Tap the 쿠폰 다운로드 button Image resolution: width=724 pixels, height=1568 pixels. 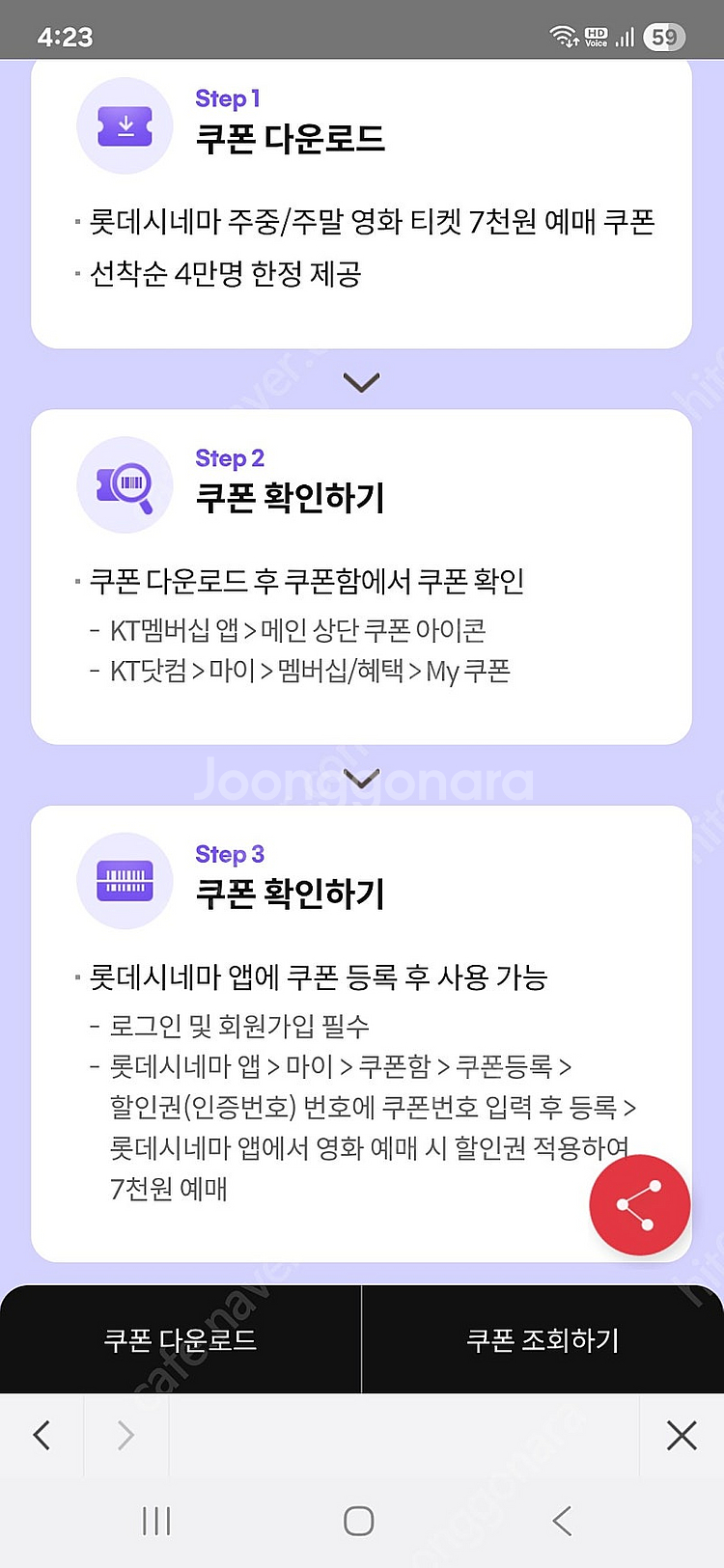click(181, 1339)
